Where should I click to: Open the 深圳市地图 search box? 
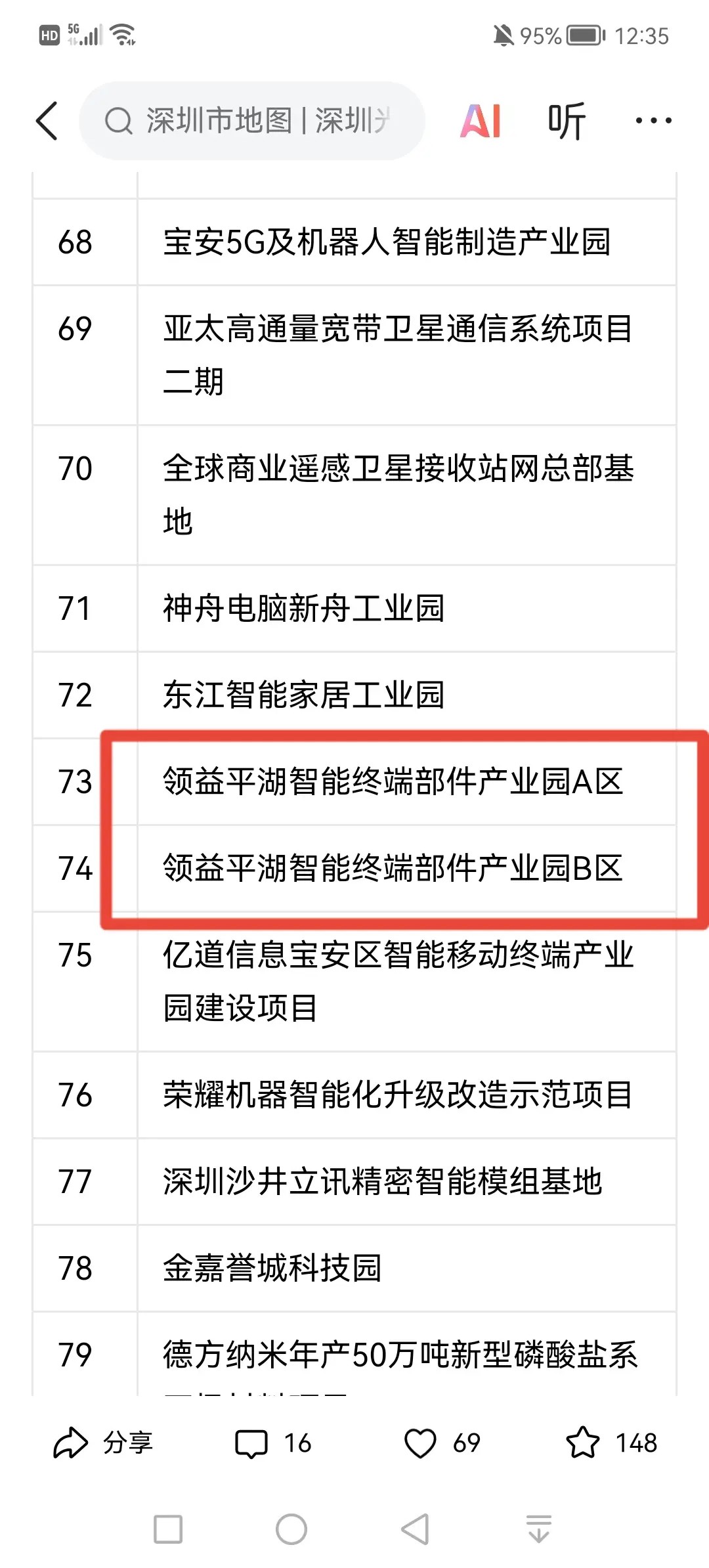click(x=253, y=121)
